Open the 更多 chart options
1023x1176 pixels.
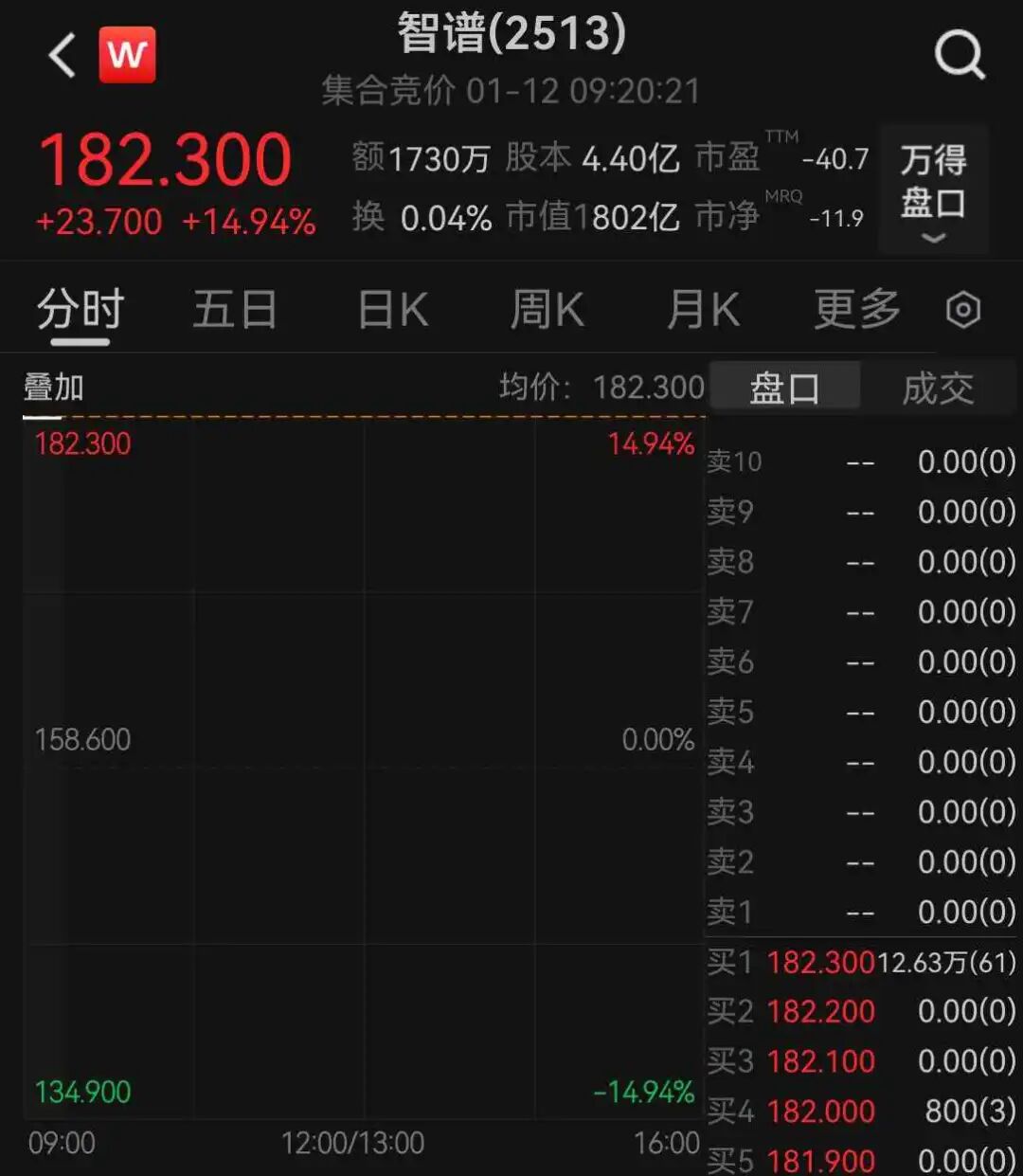857,310
